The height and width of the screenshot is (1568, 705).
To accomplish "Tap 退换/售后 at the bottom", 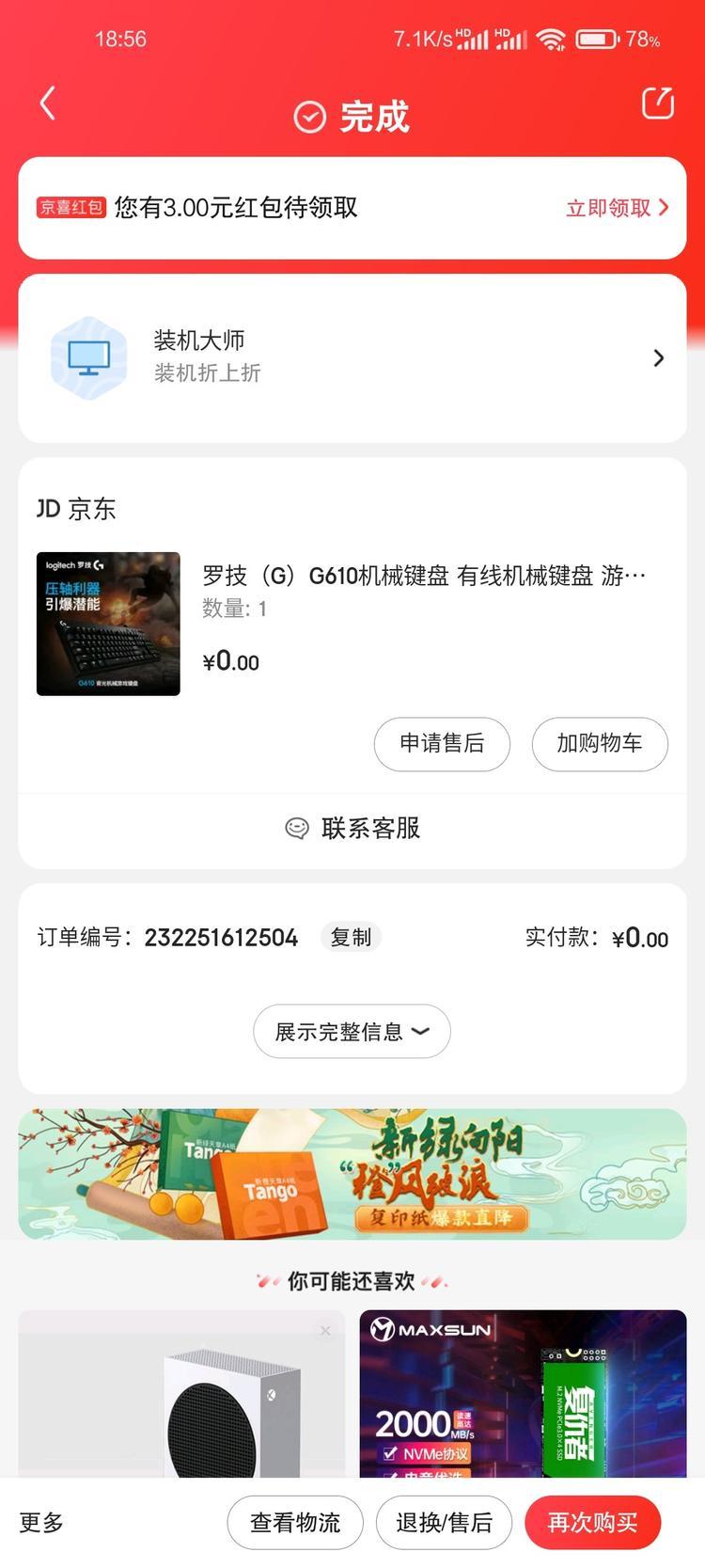I will (444, 1523).
